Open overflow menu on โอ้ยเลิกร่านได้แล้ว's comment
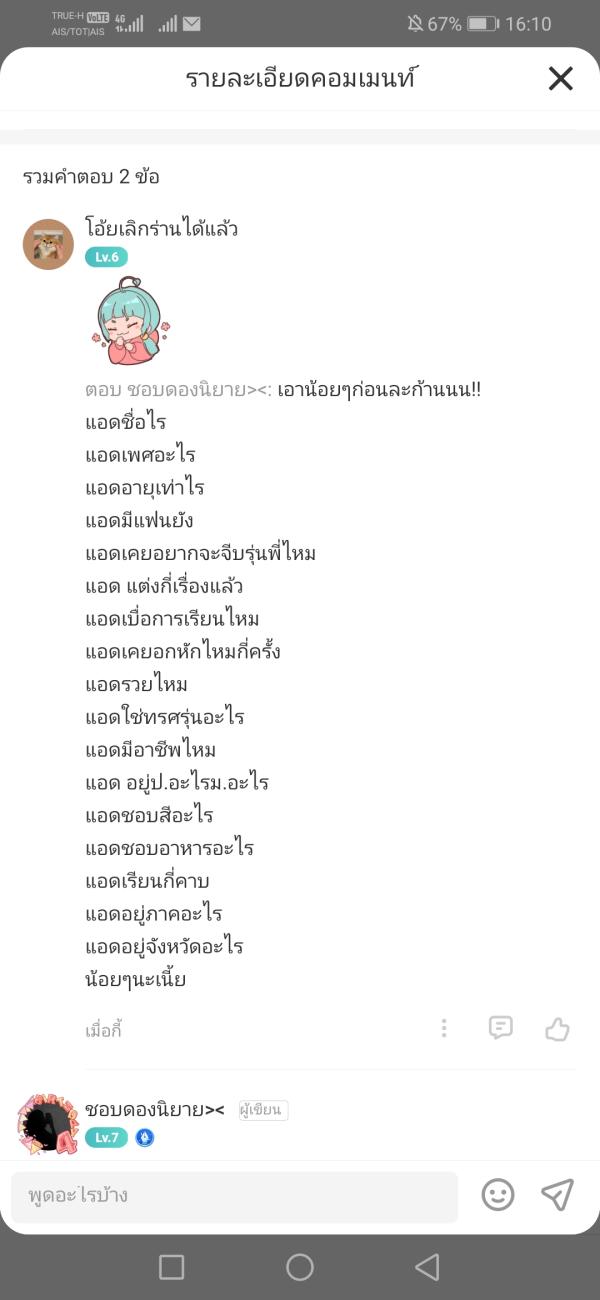 [x=444, y=1028]
